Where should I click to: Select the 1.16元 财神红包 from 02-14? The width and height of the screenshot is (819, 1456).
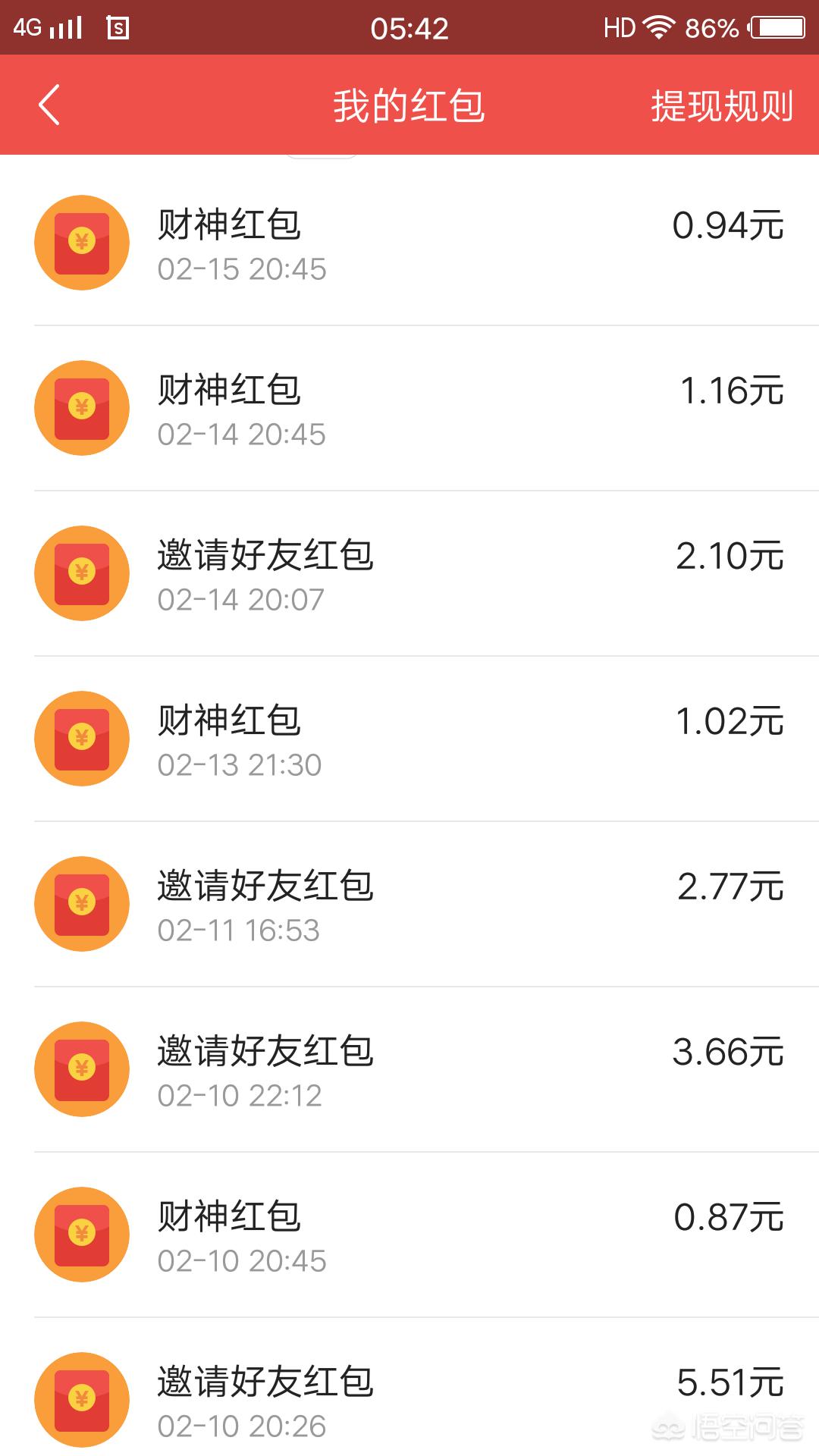point(409,409)
